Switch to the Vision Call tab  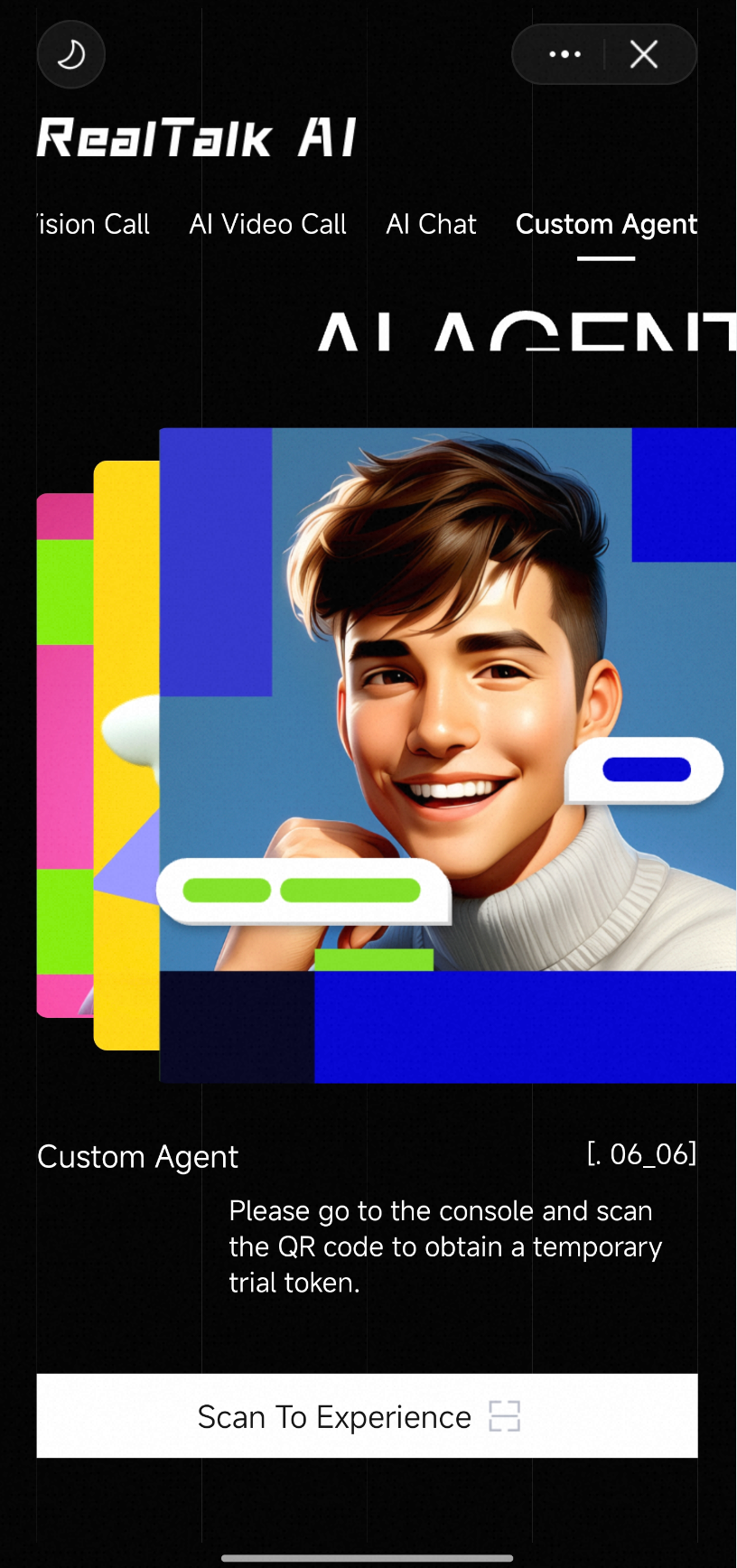(93, 224)
